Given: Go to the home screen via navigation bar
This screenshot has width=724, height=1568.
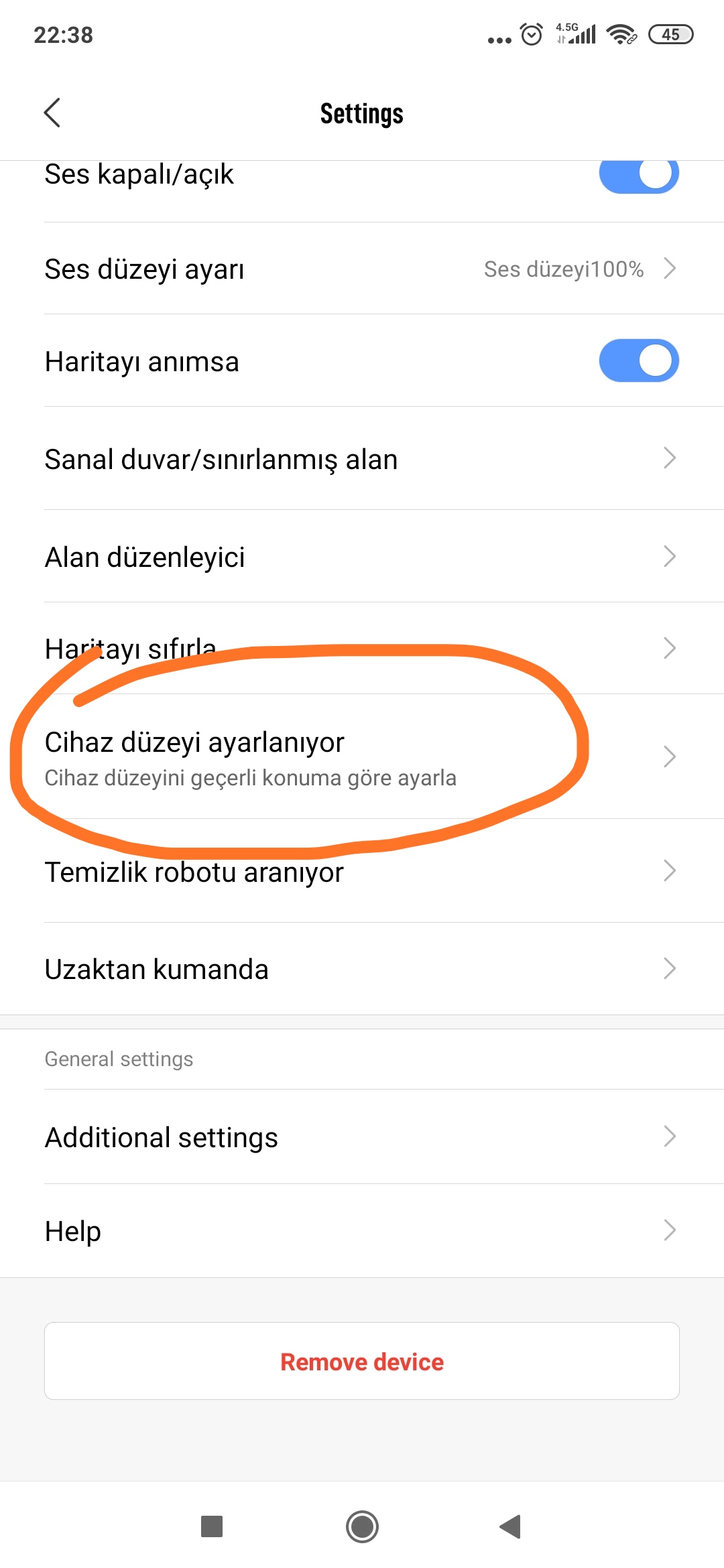Looking at the screenshot, I should (x=362, y=1526).
